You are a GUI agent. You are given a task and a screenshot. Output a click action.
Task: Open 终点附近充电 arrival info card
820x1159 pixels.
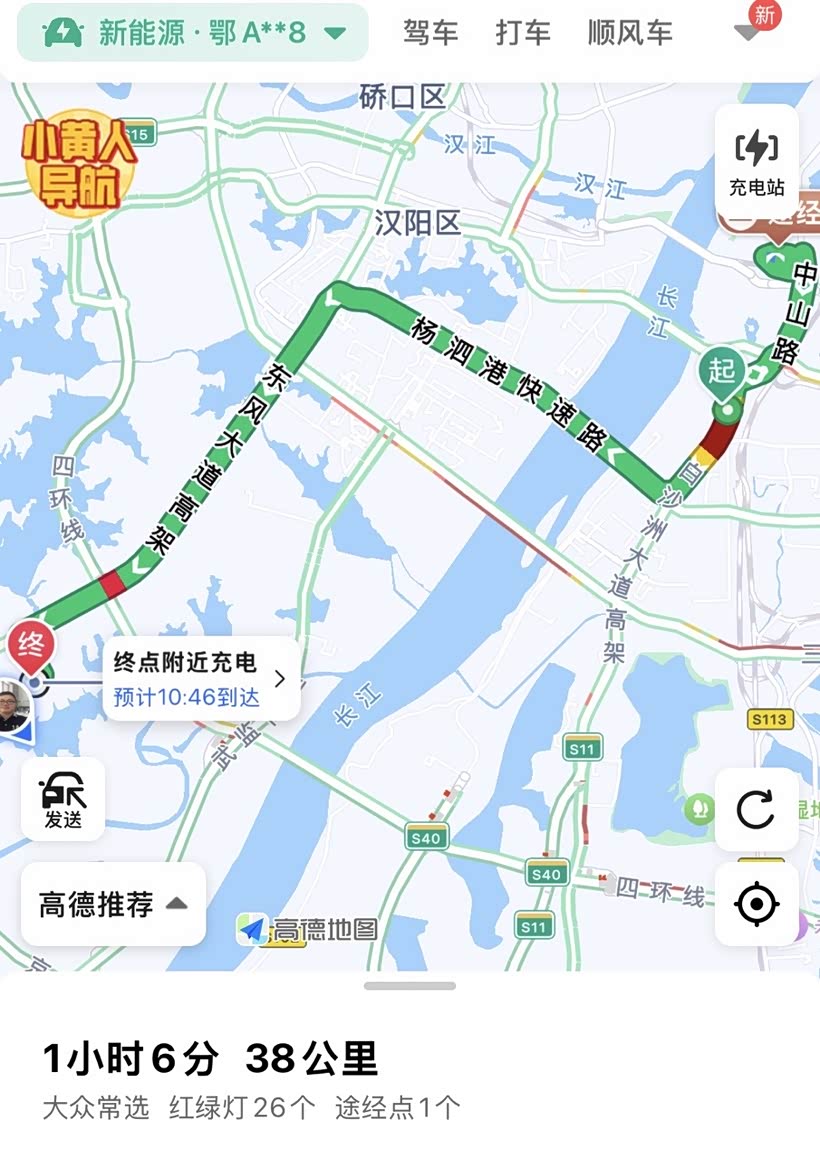(200, 678)
